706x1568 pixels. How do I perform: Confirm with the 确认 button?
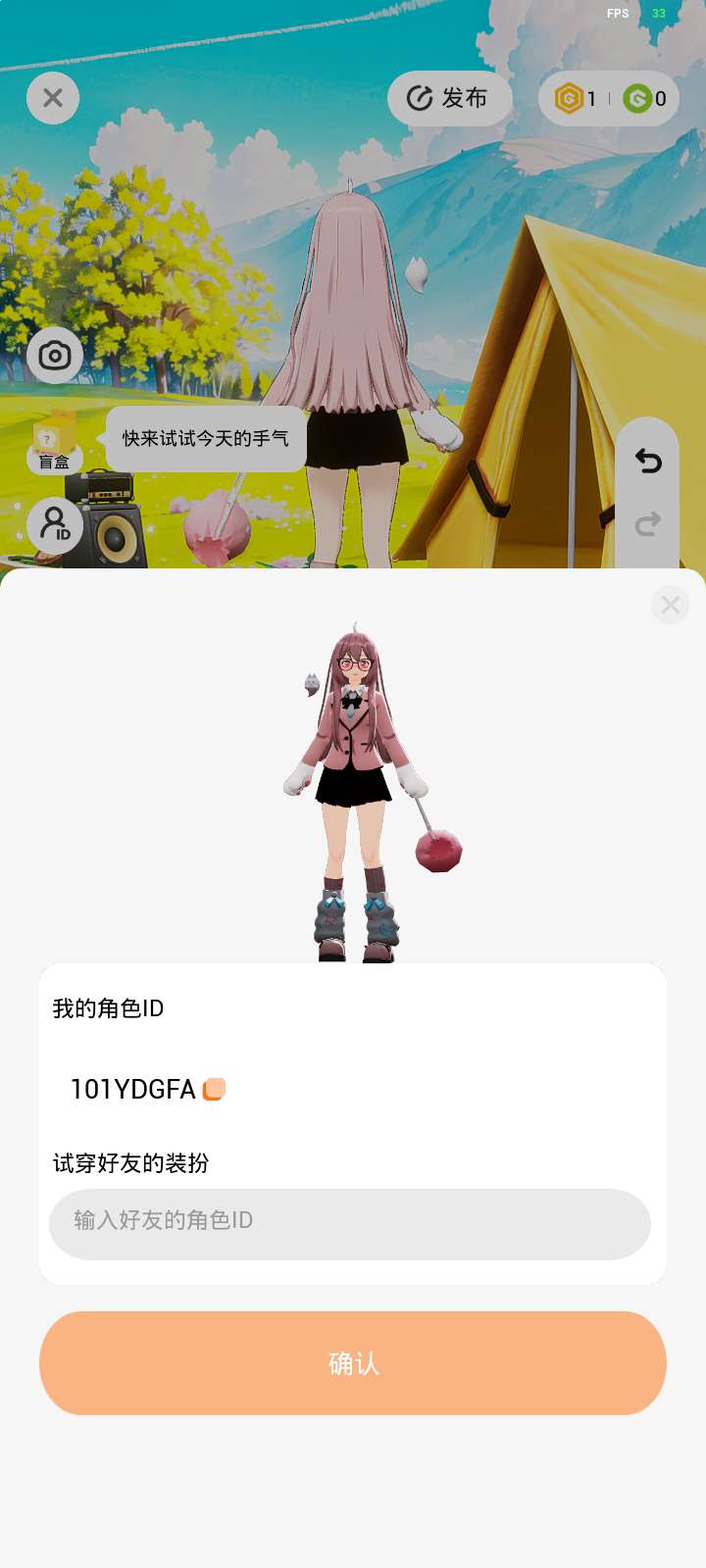(353, 1362)
